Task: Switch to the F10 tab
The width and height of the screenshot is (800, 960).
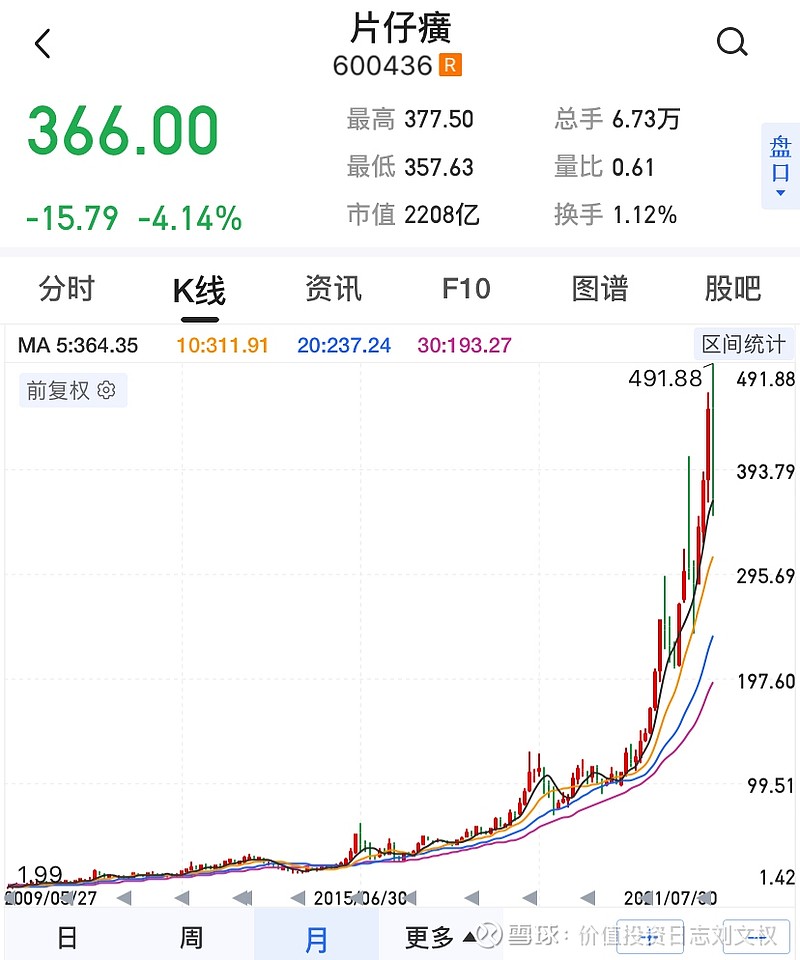Action: pyautogui.click(x=466, y=290)
